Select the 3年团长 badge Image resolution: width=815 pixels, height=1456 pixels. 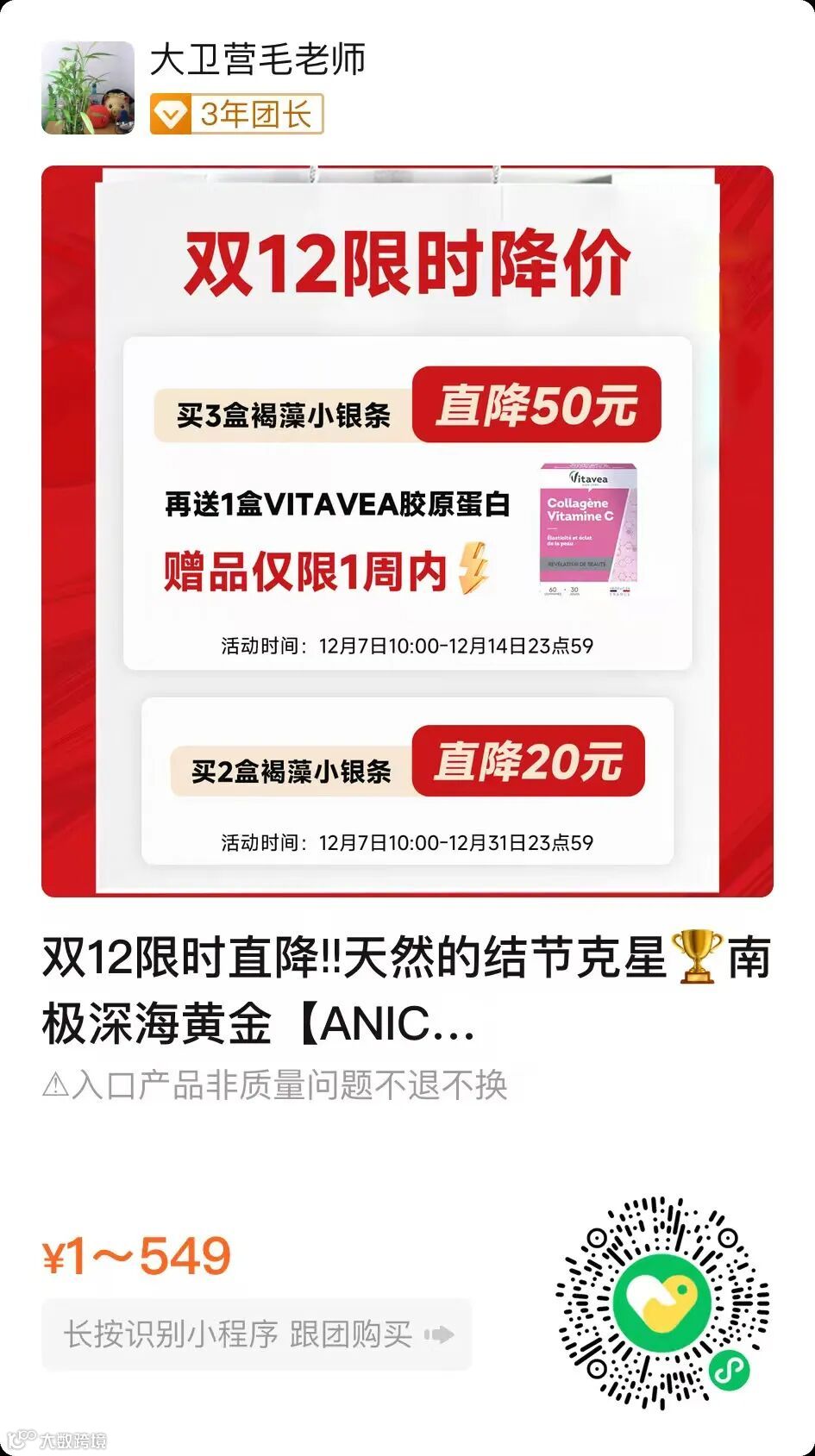click(x=237, y=112)
